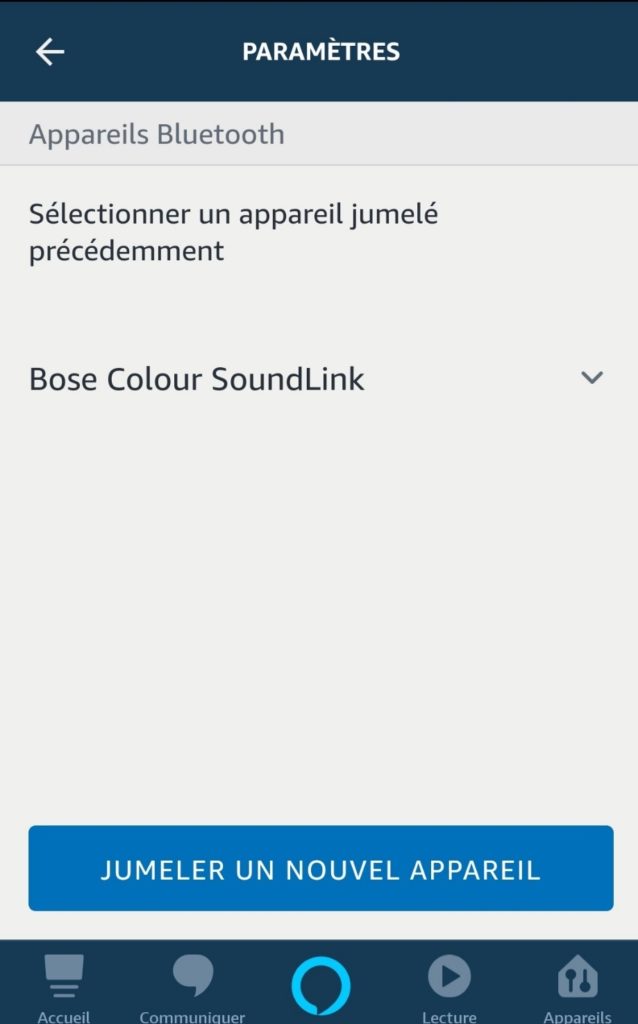Expand the Bose Colour SoundLink chevron

click(592, 377)
